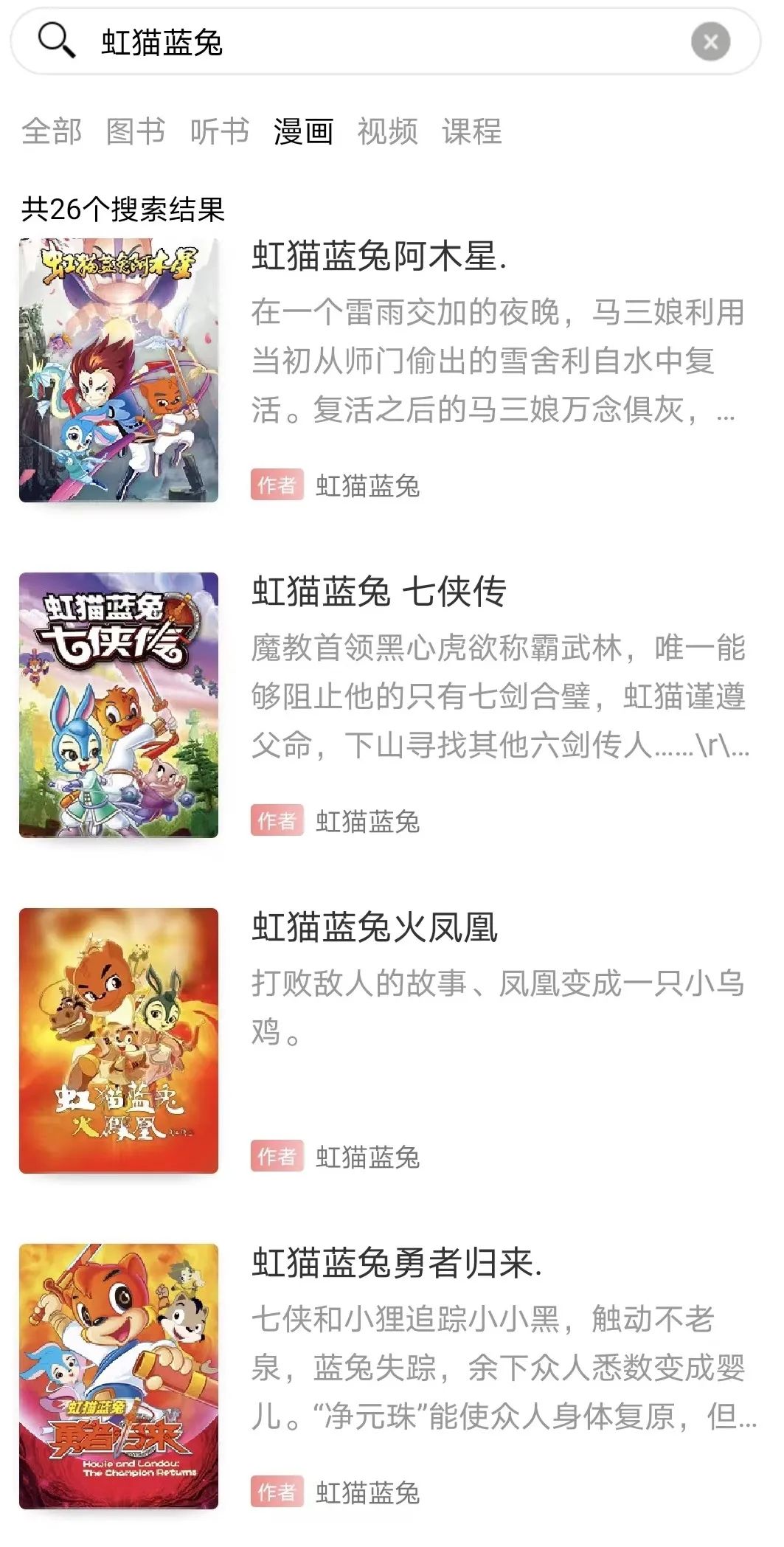Show 课程 results
The width and height of the screenshot is (784, 1547).
[471, 132]
